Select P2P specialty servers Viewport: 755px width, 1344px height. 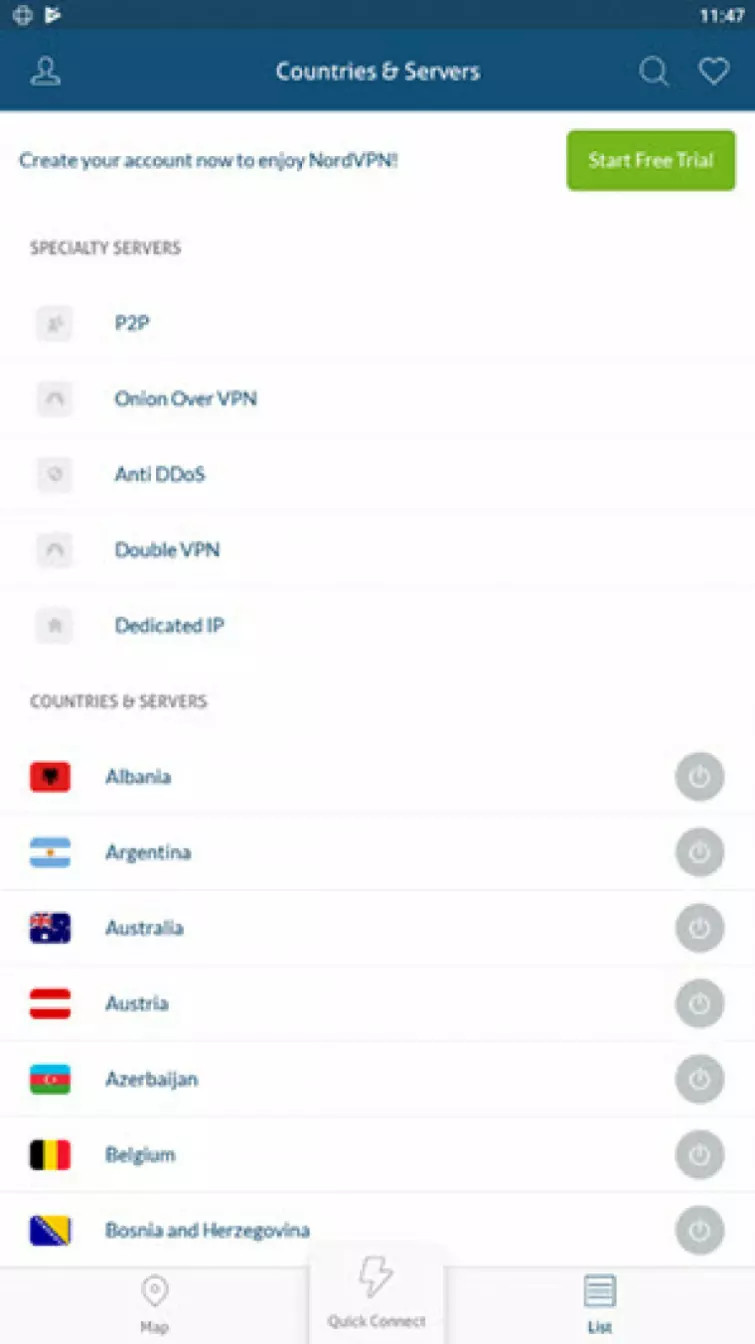[132, 323]
